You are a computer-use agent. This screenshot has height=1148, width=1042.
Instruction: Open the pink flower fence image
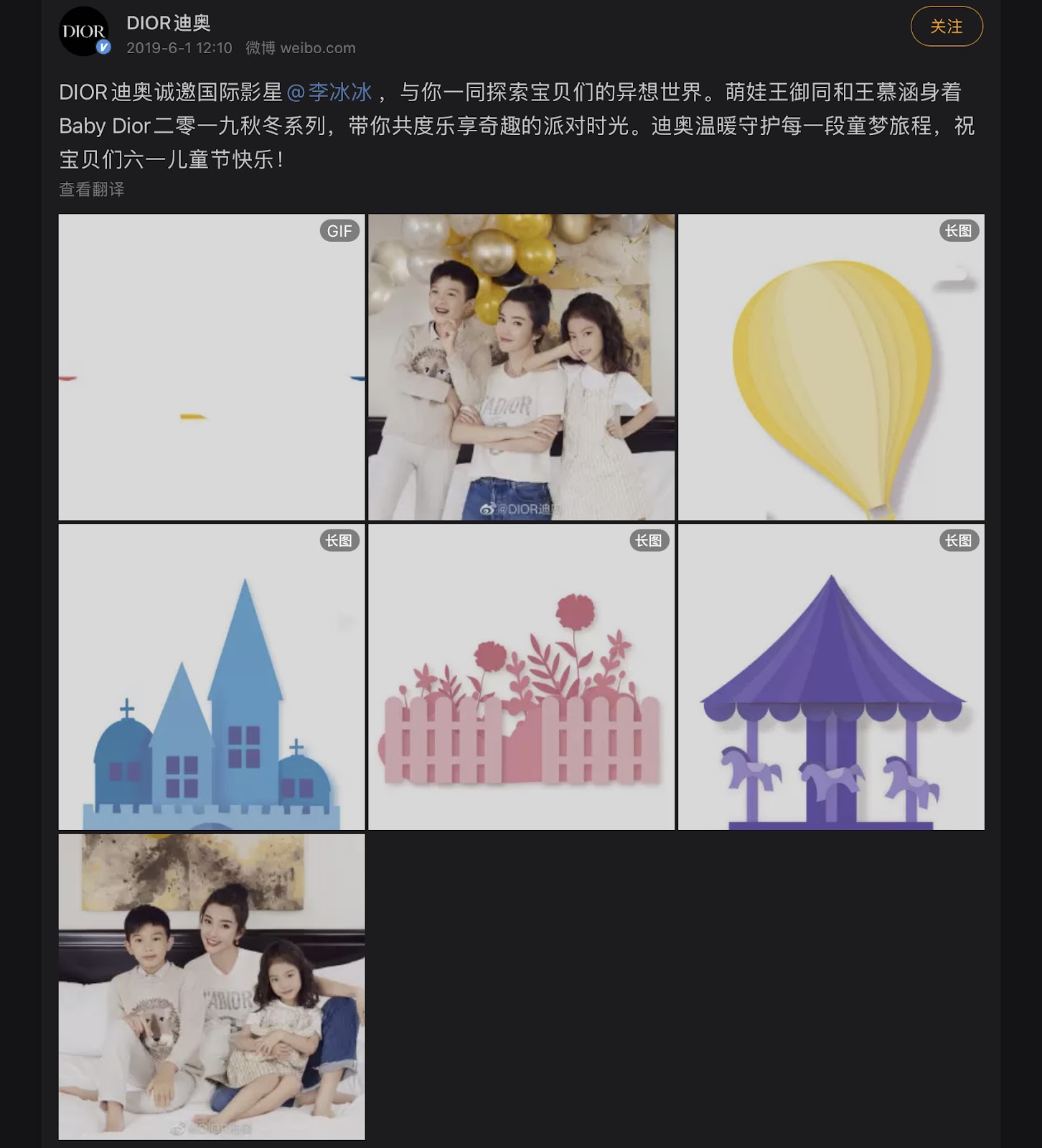[521, 677]
